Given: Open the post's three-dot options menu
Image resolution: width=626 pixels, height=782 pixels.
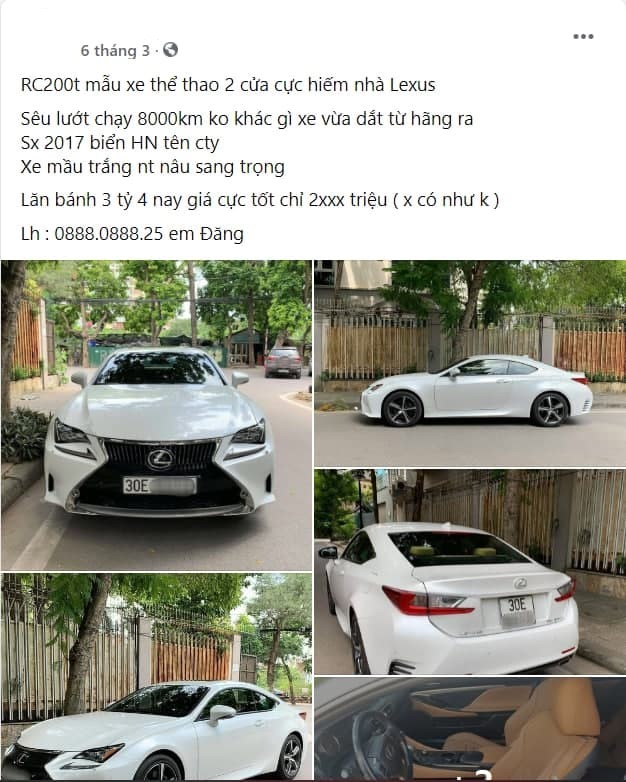Looking at the screenshot, I should (583, 37).
